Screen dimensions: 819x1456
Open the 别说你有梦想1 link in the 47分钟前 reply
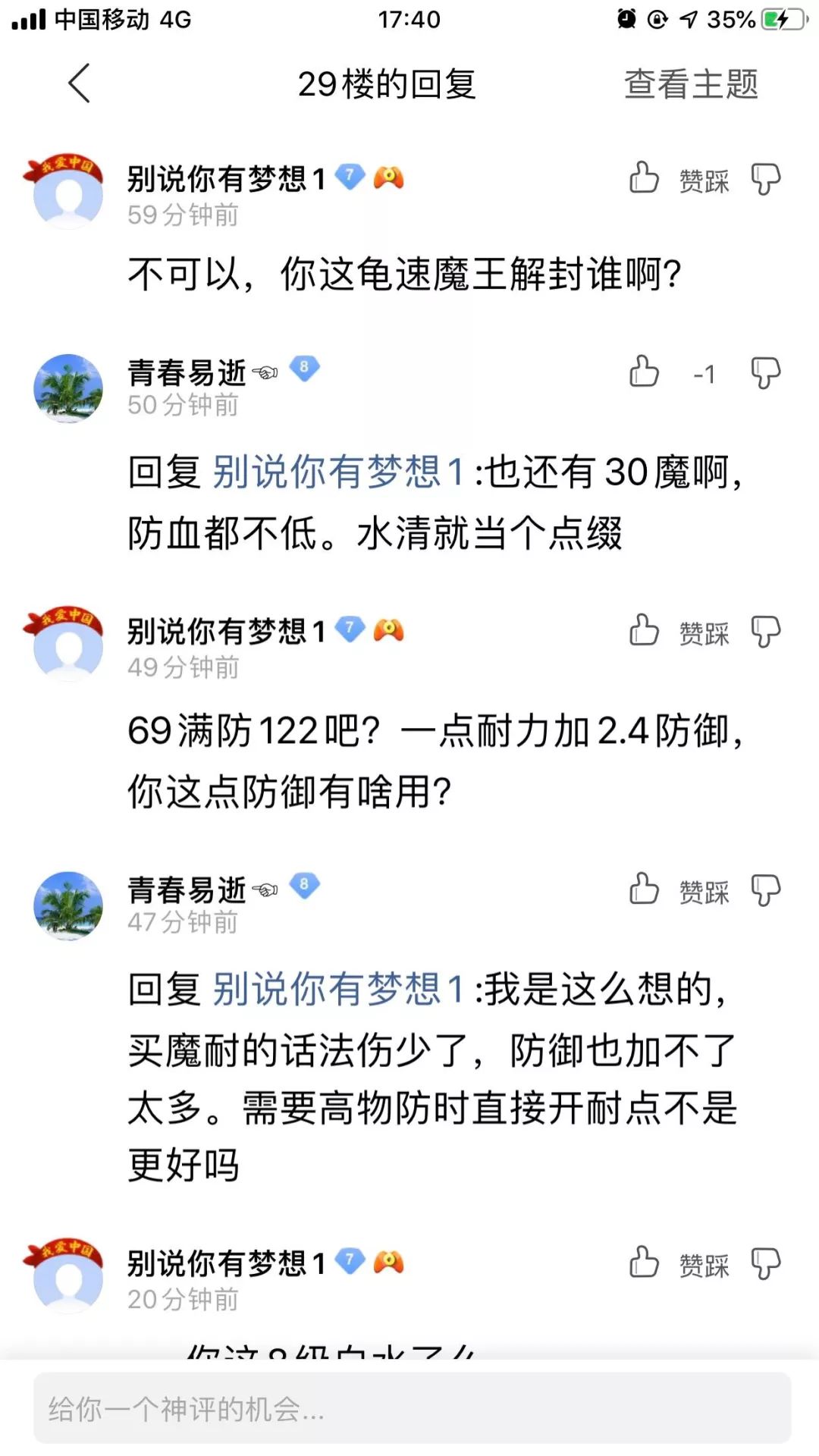(x=338, y=990)
